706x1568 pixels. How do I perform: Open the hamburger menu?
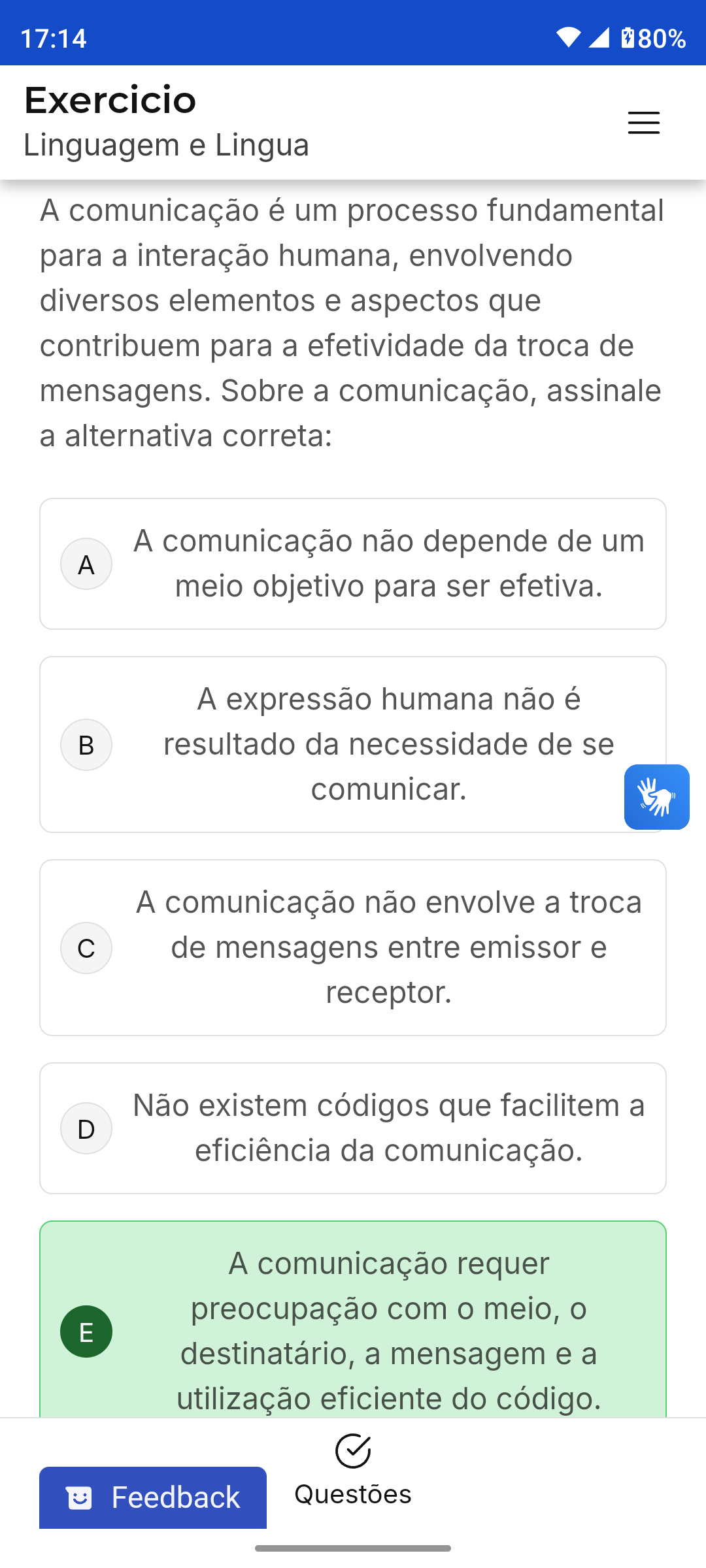[643, 123]
